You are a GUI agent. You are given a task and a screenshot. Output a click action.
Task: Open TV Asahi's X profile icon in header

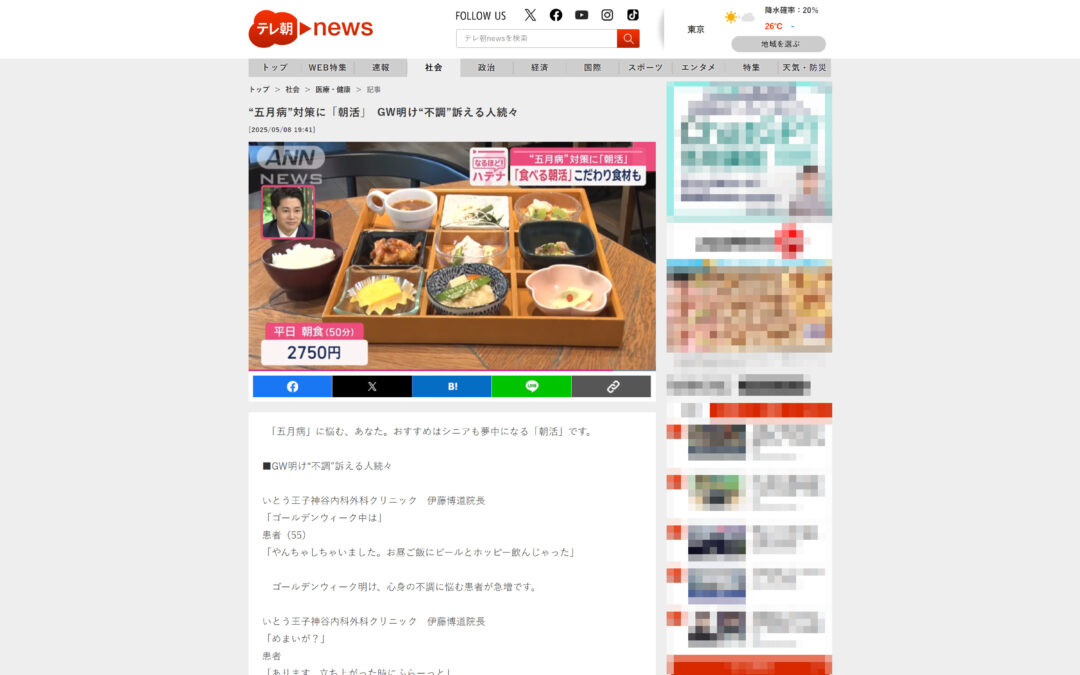[530, 15]
